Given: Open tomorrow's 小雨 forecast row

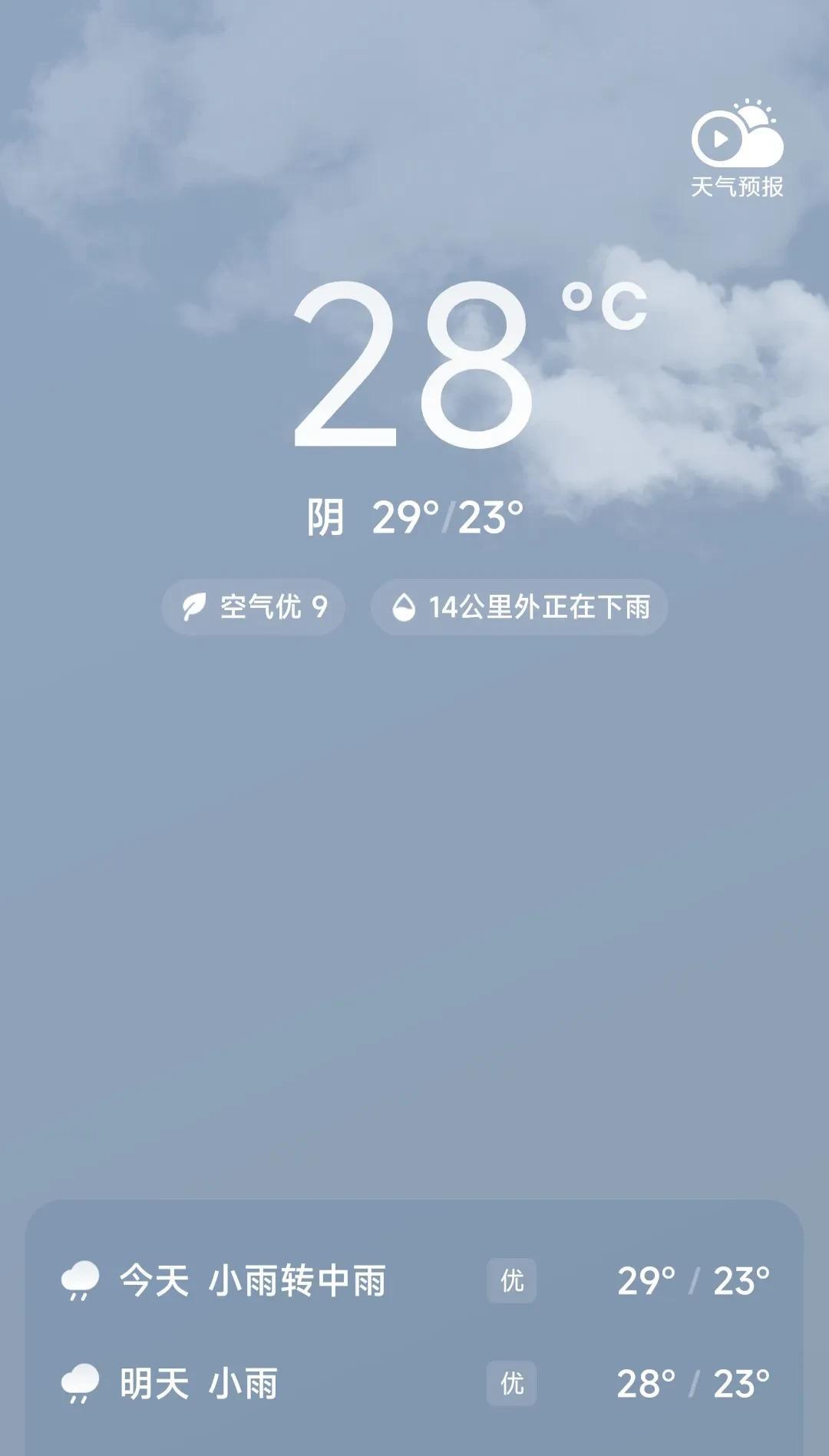Looking at the screenshot, I should click(x=414, y=1384).
